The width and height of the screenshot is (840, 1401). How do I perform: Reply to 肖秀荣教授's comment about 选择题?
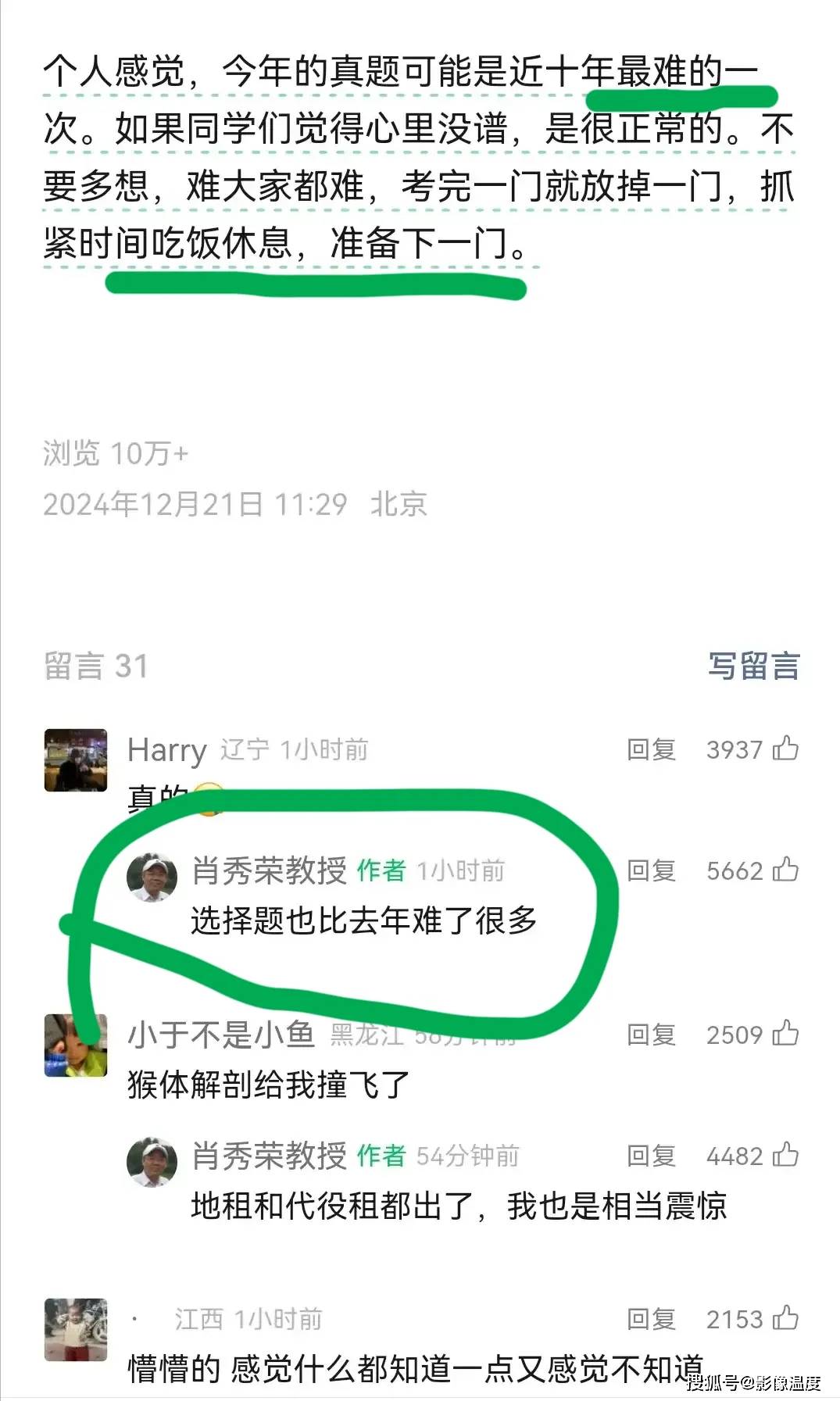(x=651, y=870)
